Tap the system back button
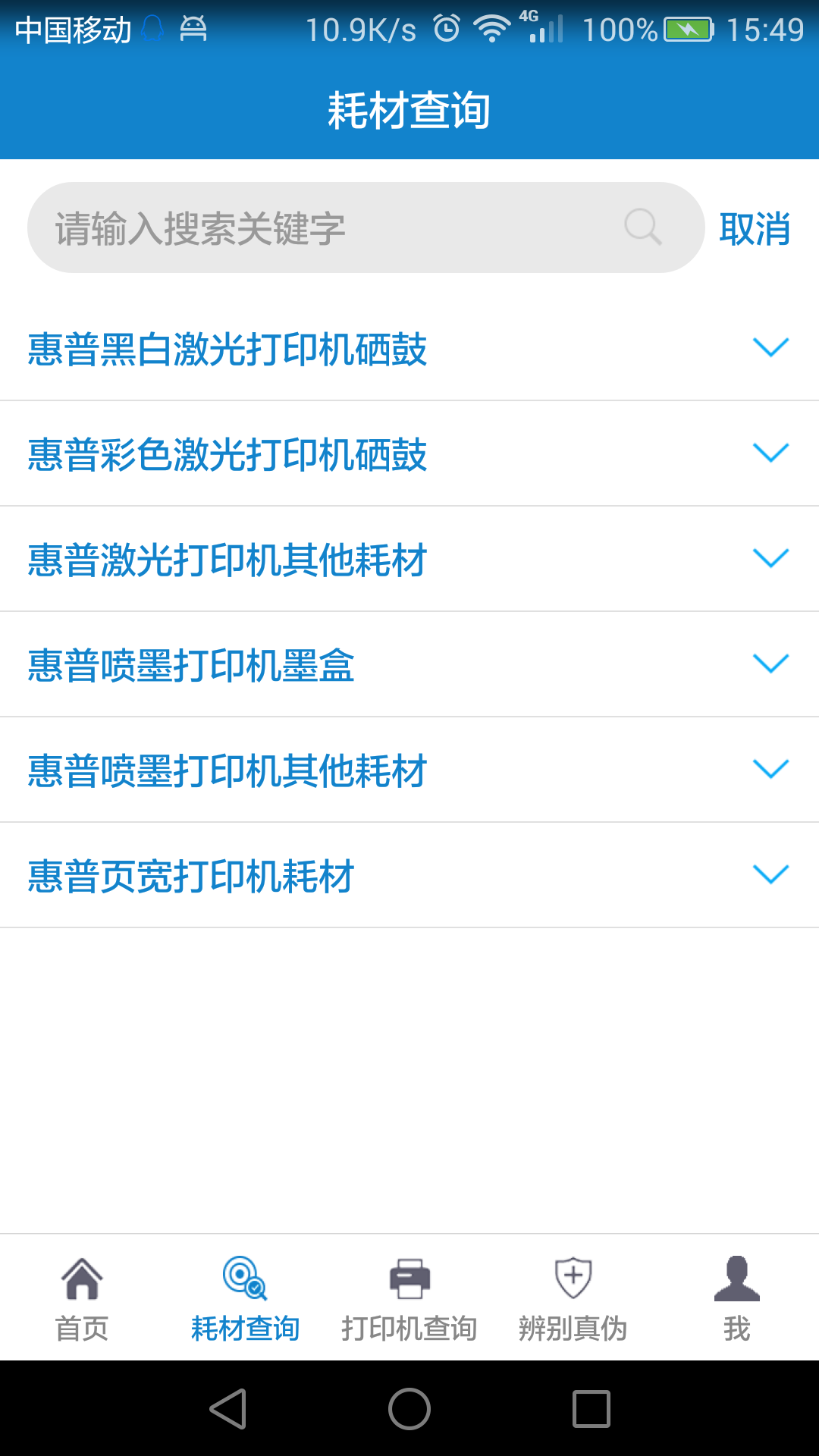 (x=227, y=1409)
